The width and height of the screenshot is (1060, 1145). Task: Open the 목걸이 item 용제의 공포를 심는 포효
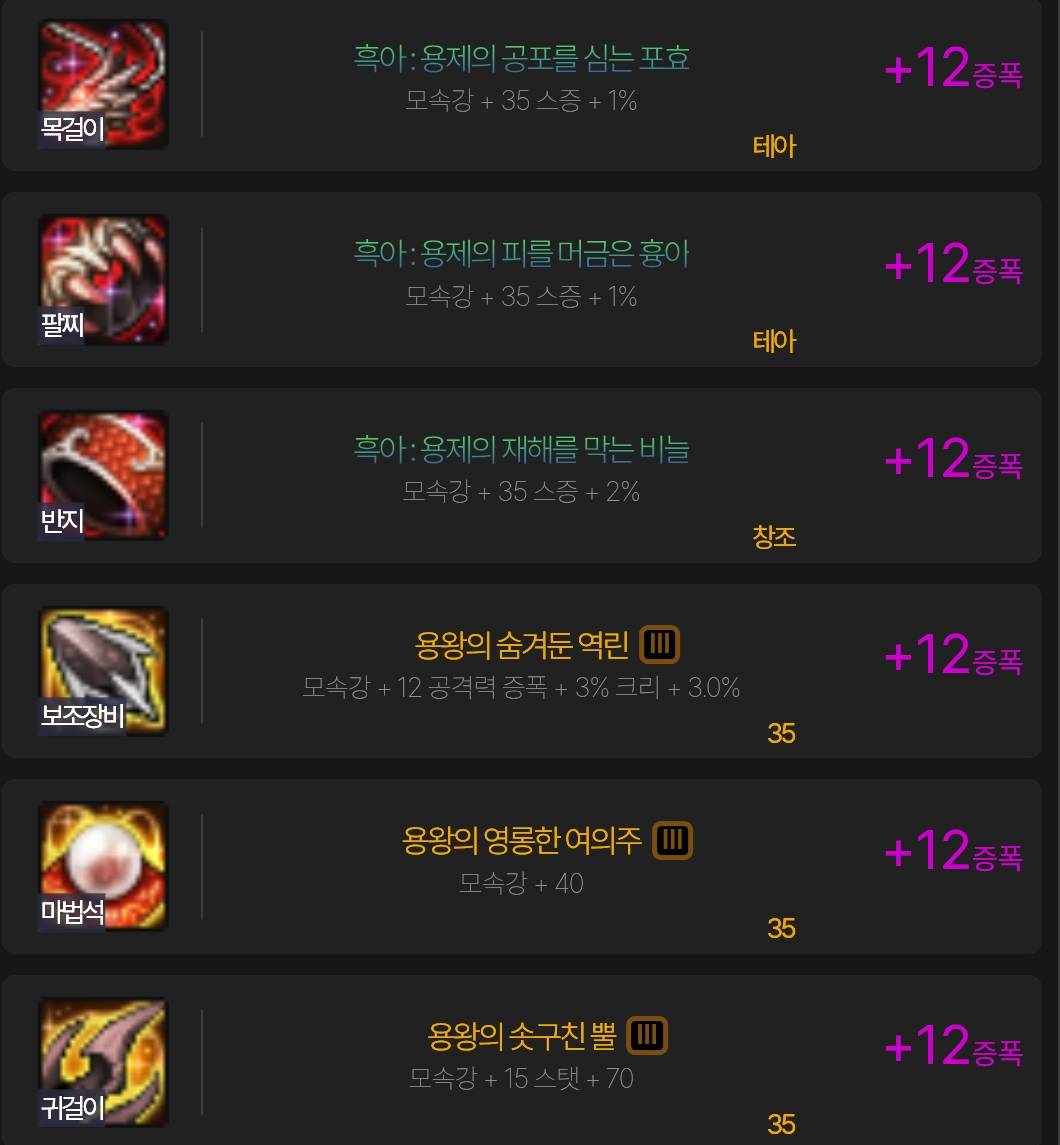pyautogui.click(x=521, y=58)
